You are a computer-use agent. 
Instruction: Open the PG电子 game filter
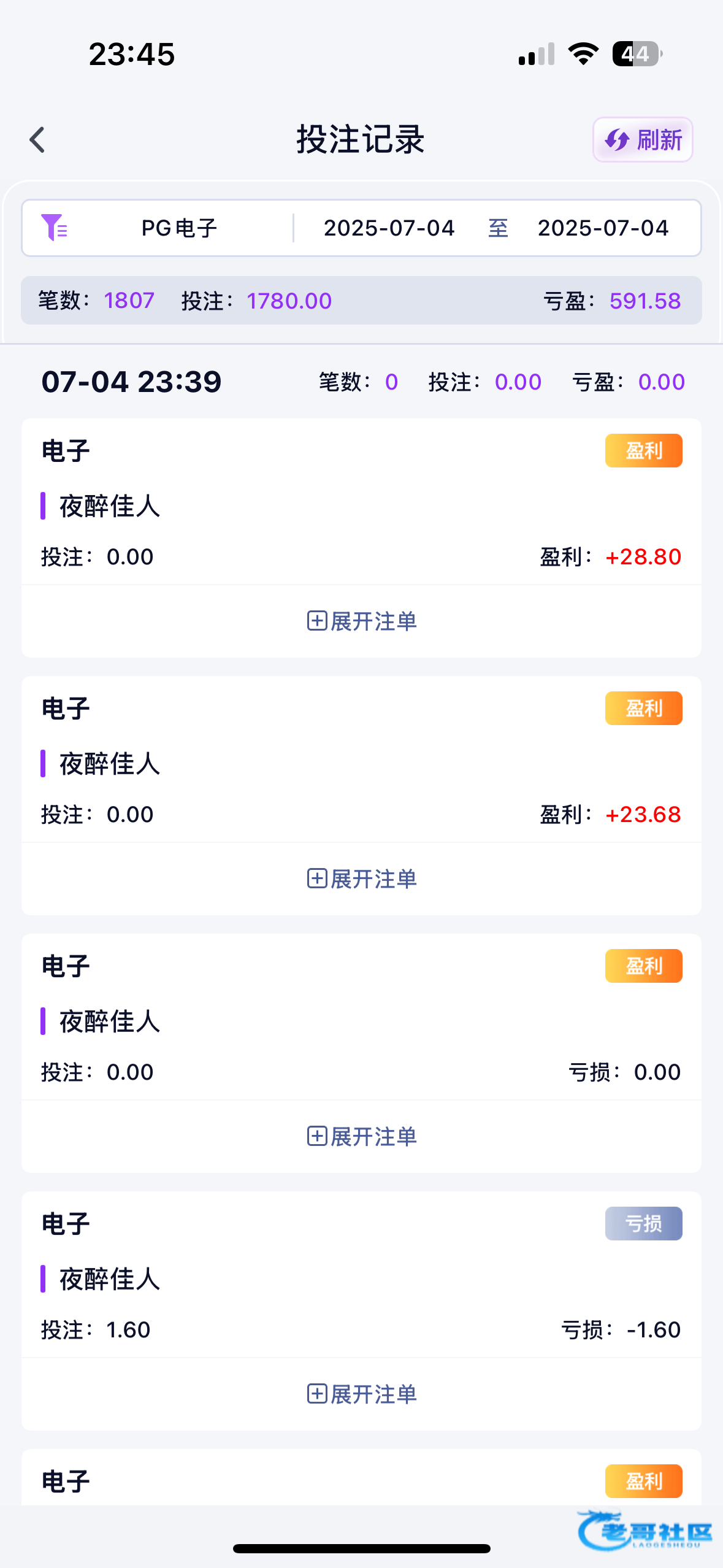(x=159, y=228)
